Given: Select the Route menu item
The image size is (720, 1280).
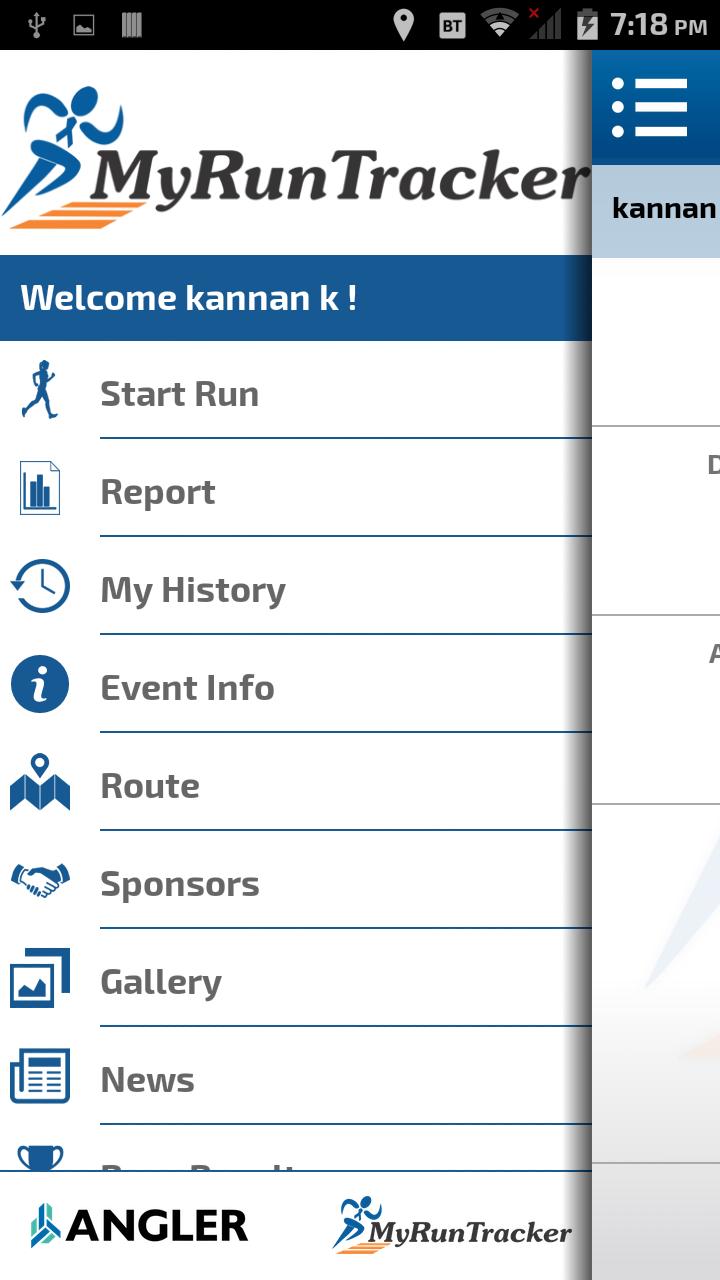Looking at the screenshot, I should coord(150,786).
